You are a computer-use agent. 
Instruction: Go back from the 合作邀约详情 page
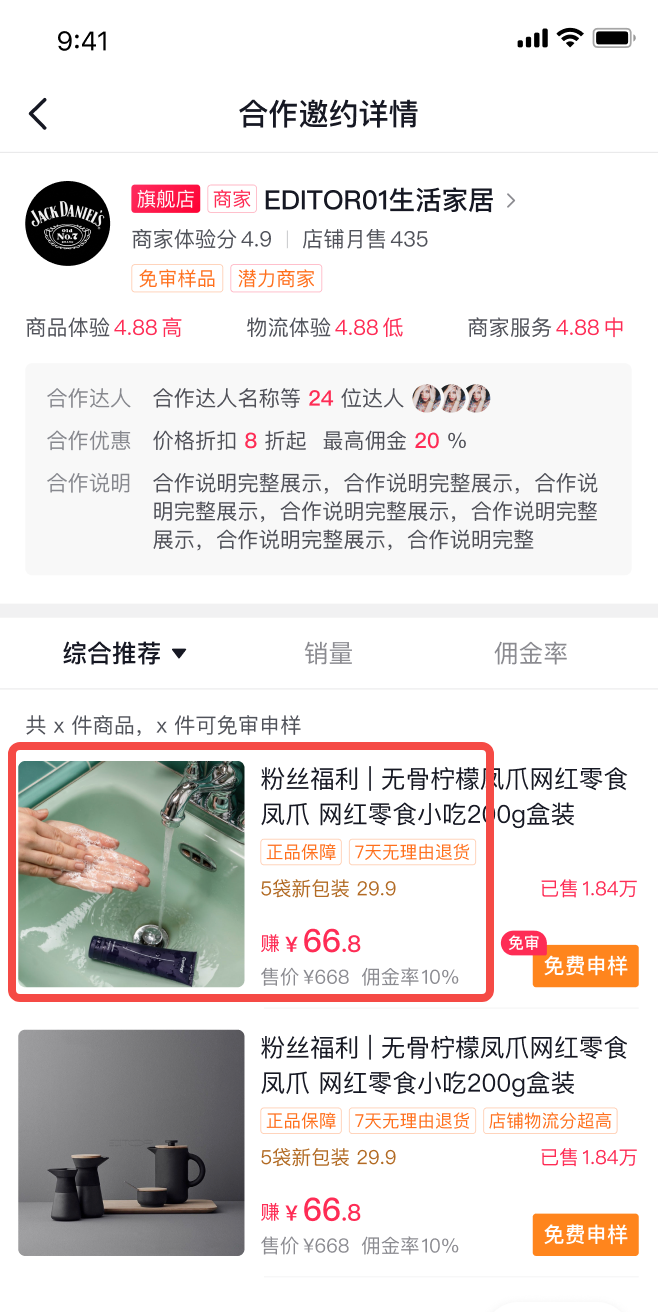38,114
